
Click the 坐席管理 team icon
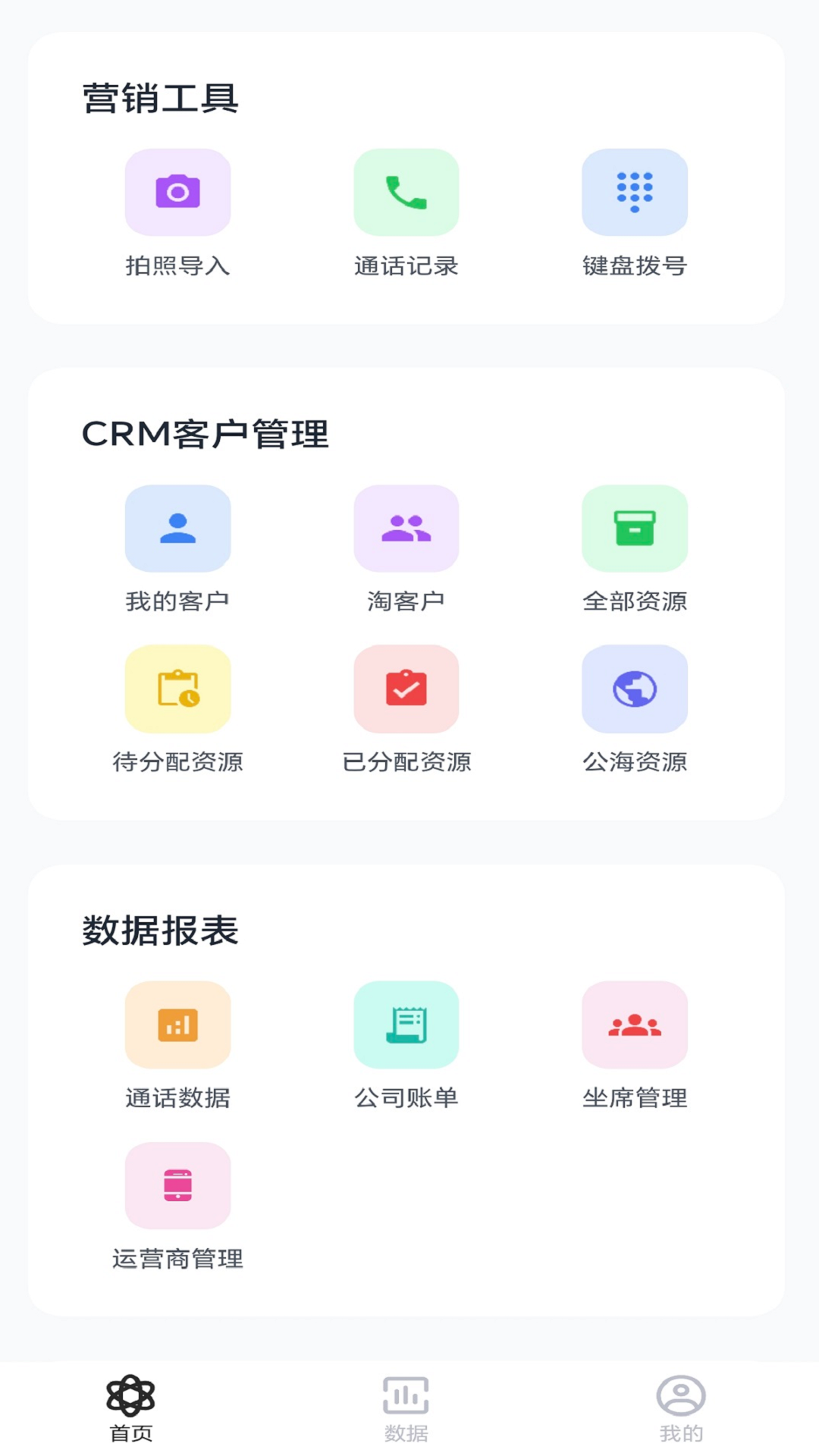click(635, 1025)
